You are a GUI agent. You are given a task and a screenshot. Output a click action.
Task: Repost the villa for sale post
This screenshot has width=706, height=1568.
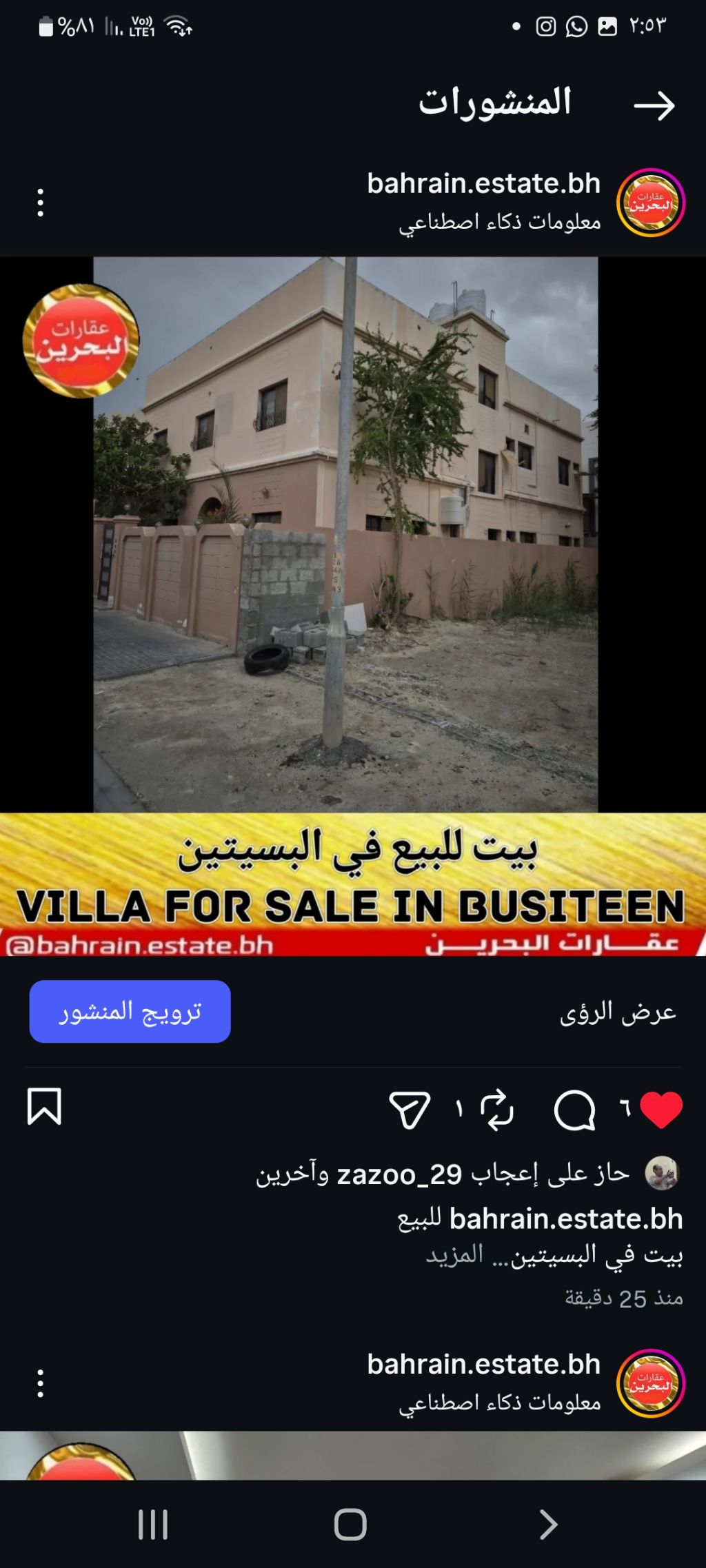(496, 1110)
